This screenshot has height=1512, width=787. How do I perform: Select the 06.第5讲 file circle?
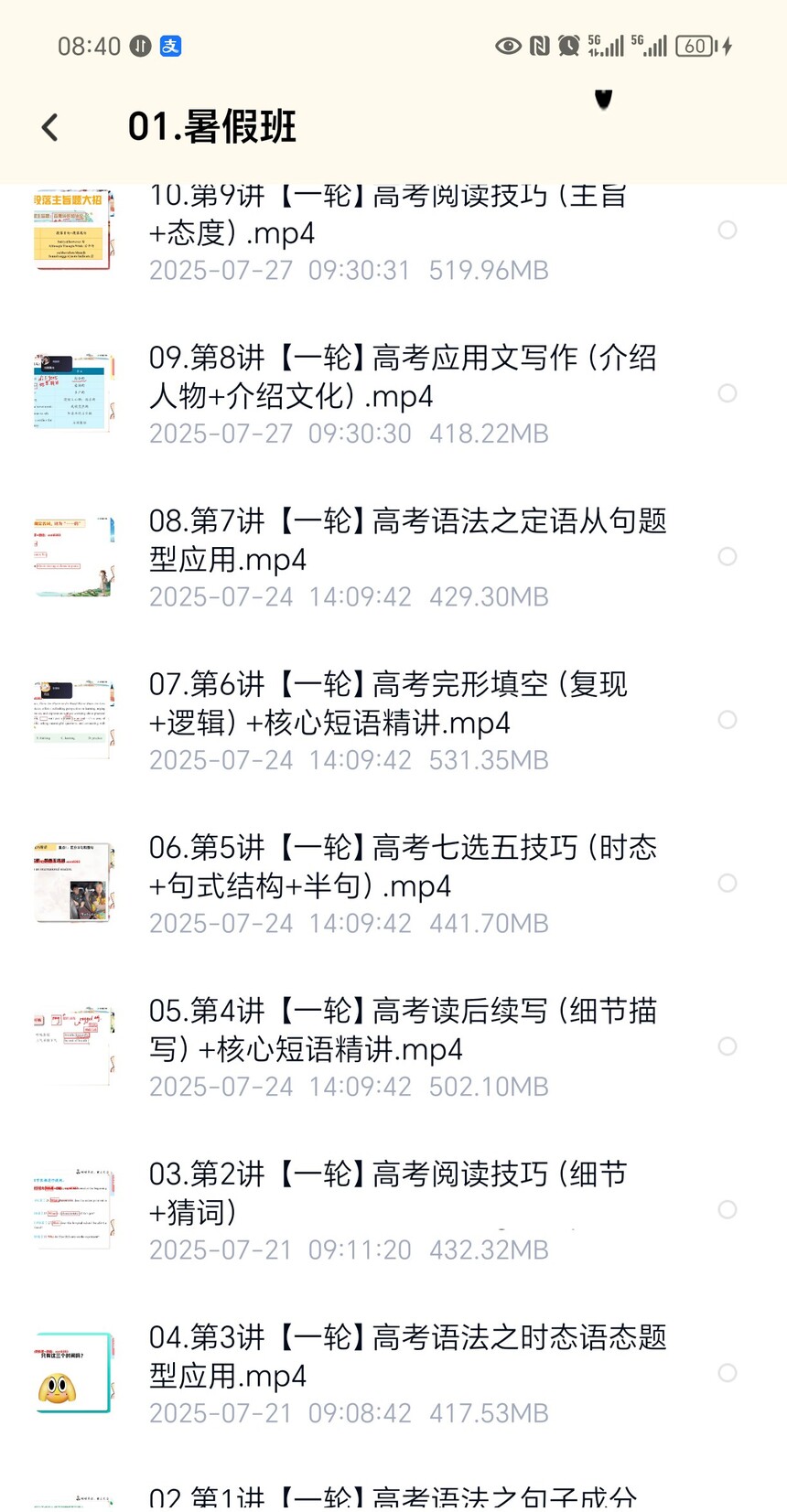tap(728, 883)
